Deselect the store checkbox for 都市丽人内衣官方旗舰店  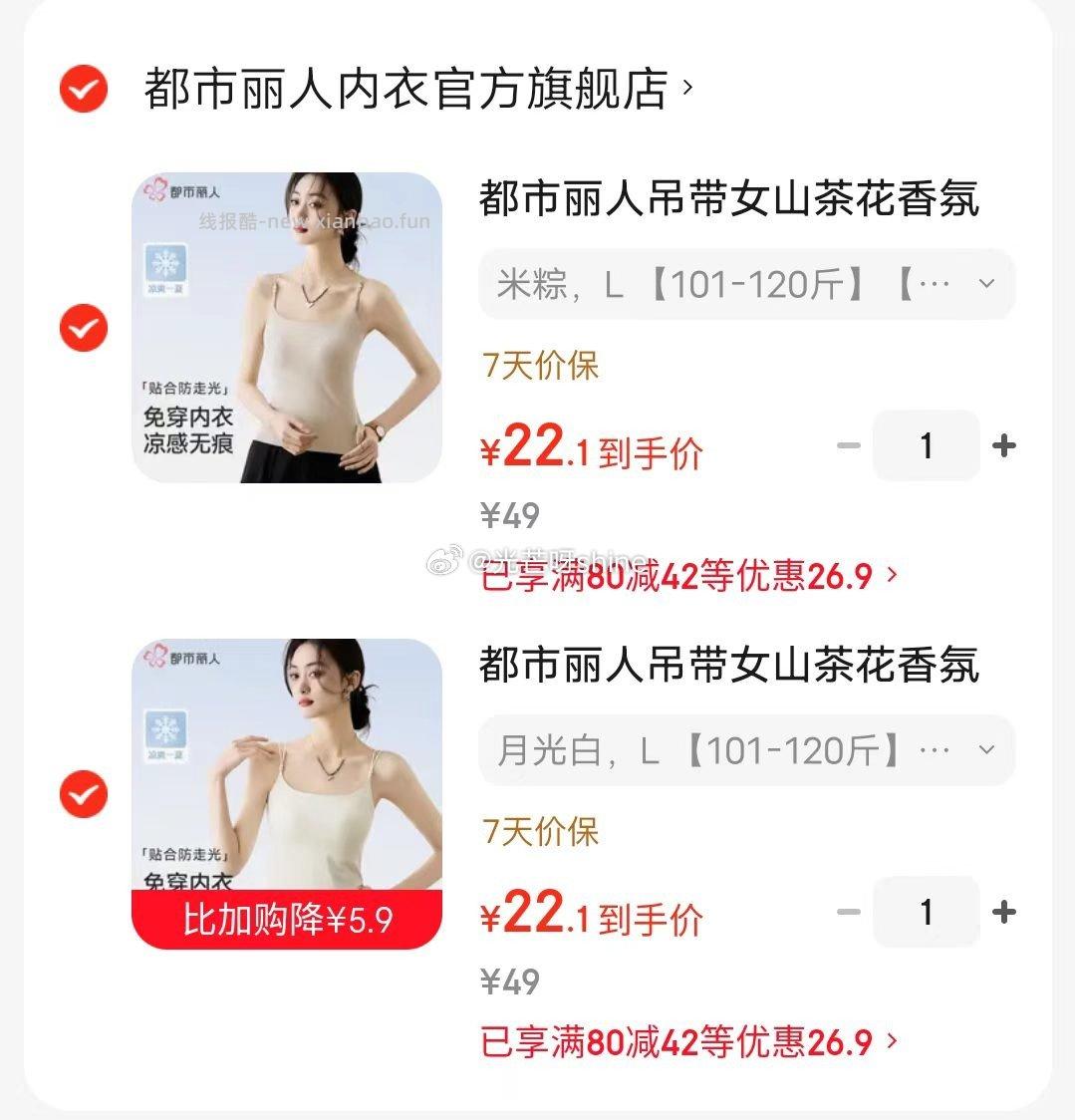click(x=82, y=88)
